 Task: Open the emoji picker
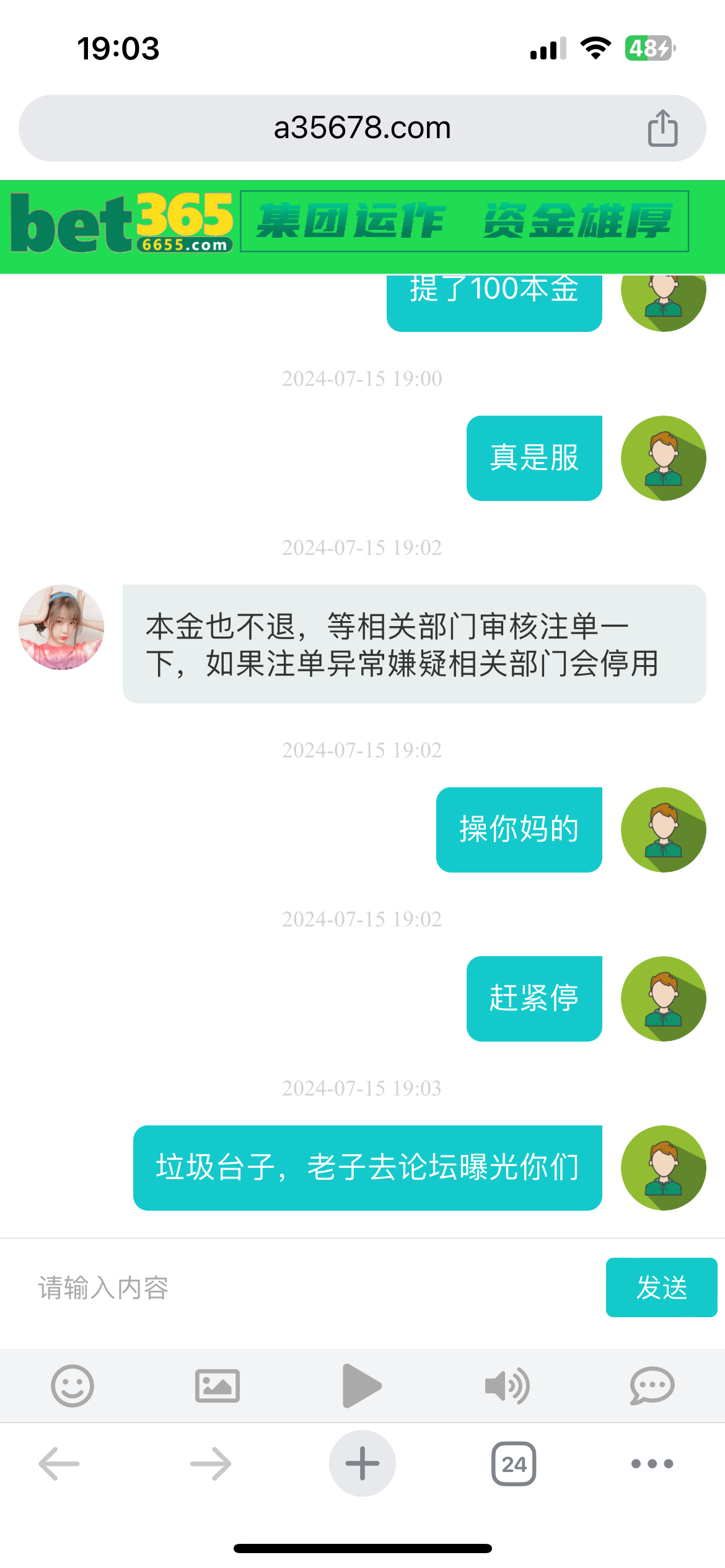pyautogui.click(x=72, y=1386)
